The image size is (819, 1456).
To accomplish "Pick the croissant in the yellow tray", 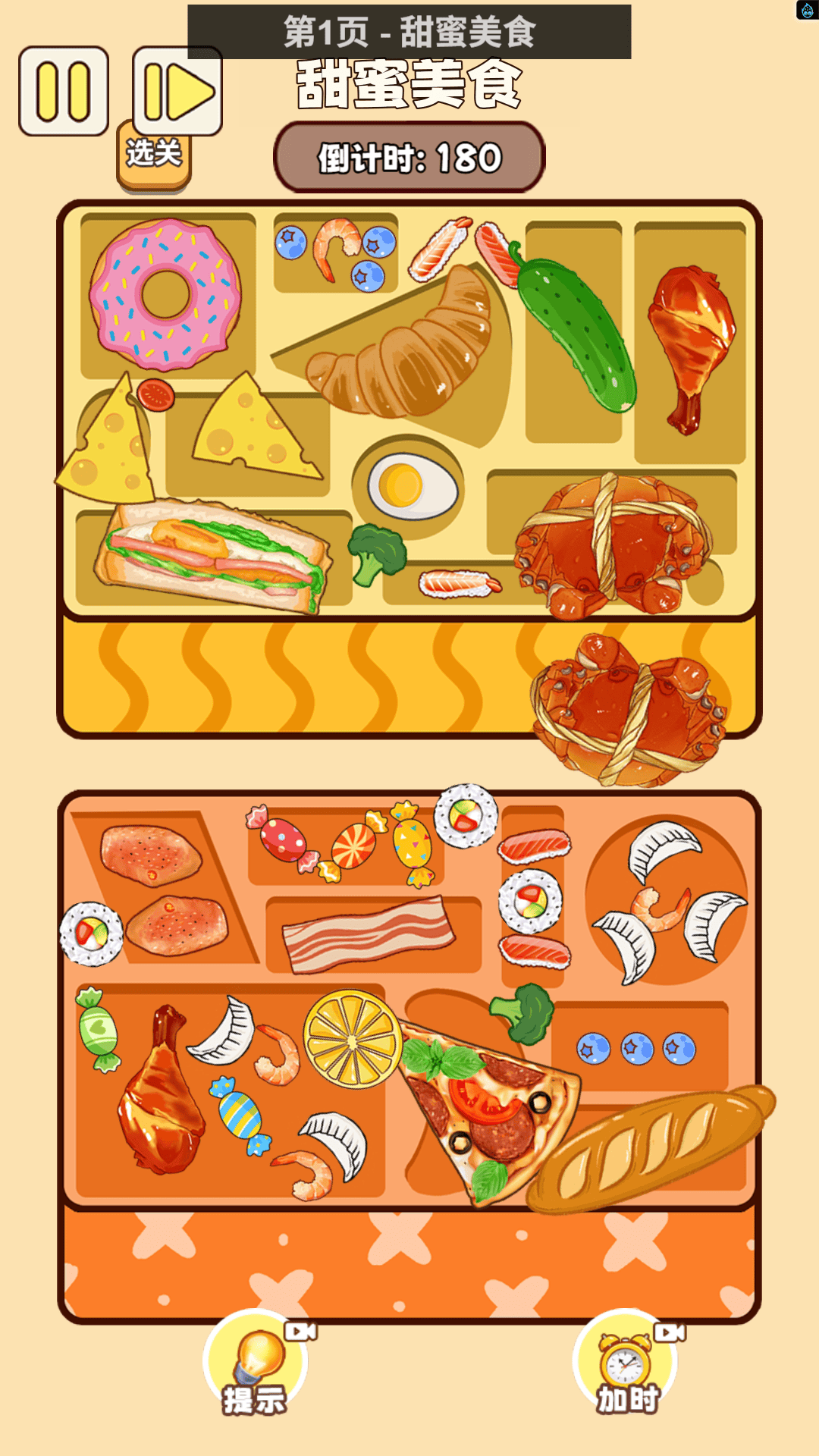I will 409,349.
